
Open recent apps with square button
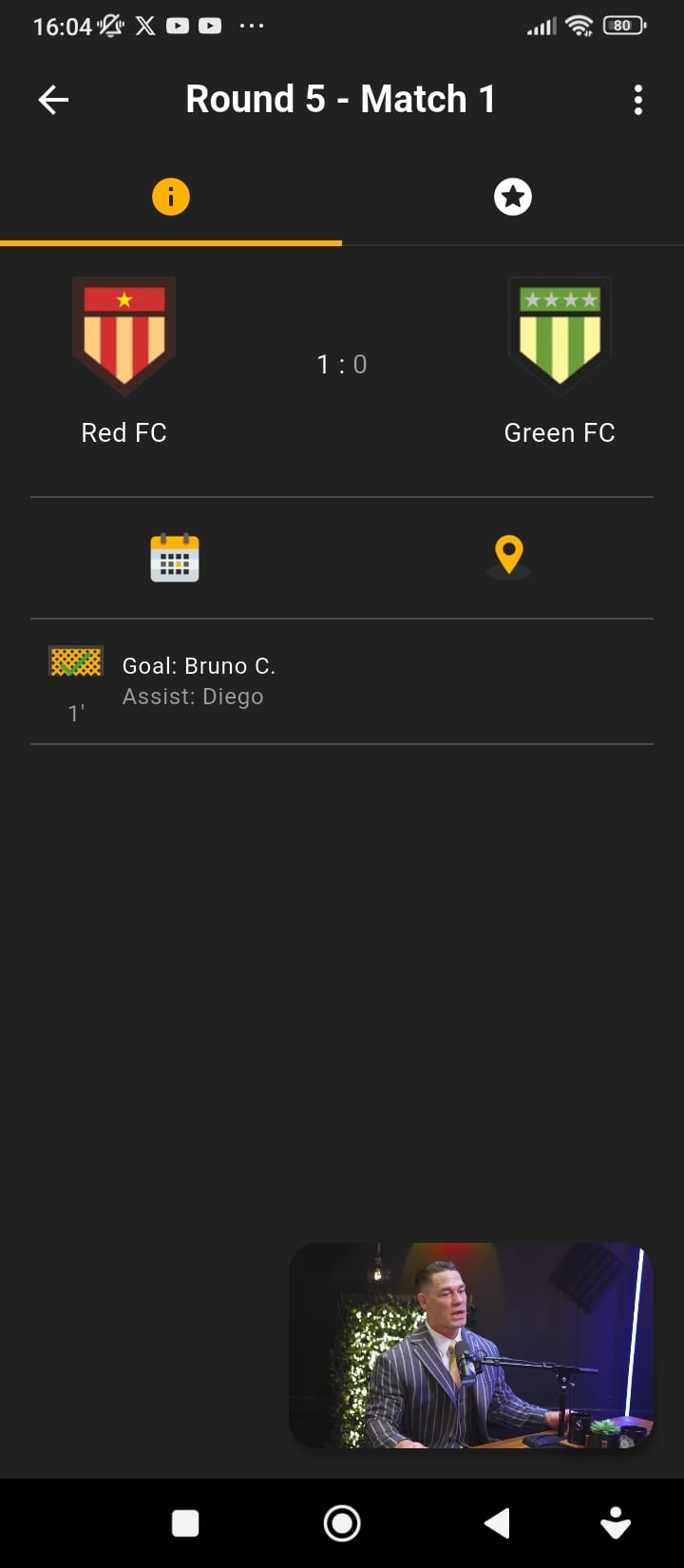(185, 1523)
